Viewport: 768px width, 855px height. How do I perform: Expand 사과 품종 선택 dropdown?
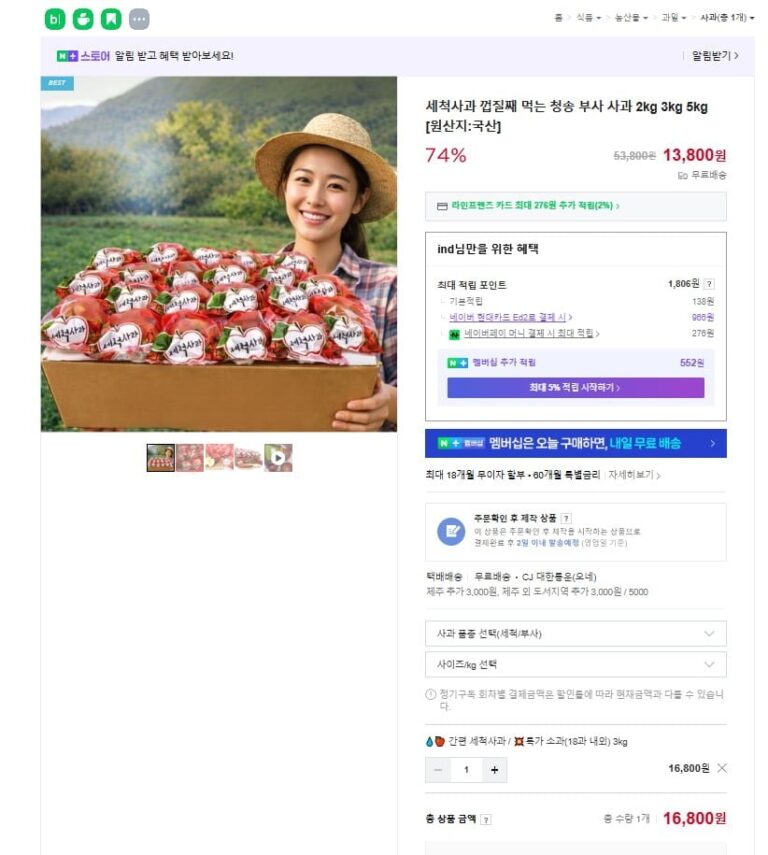575,633
